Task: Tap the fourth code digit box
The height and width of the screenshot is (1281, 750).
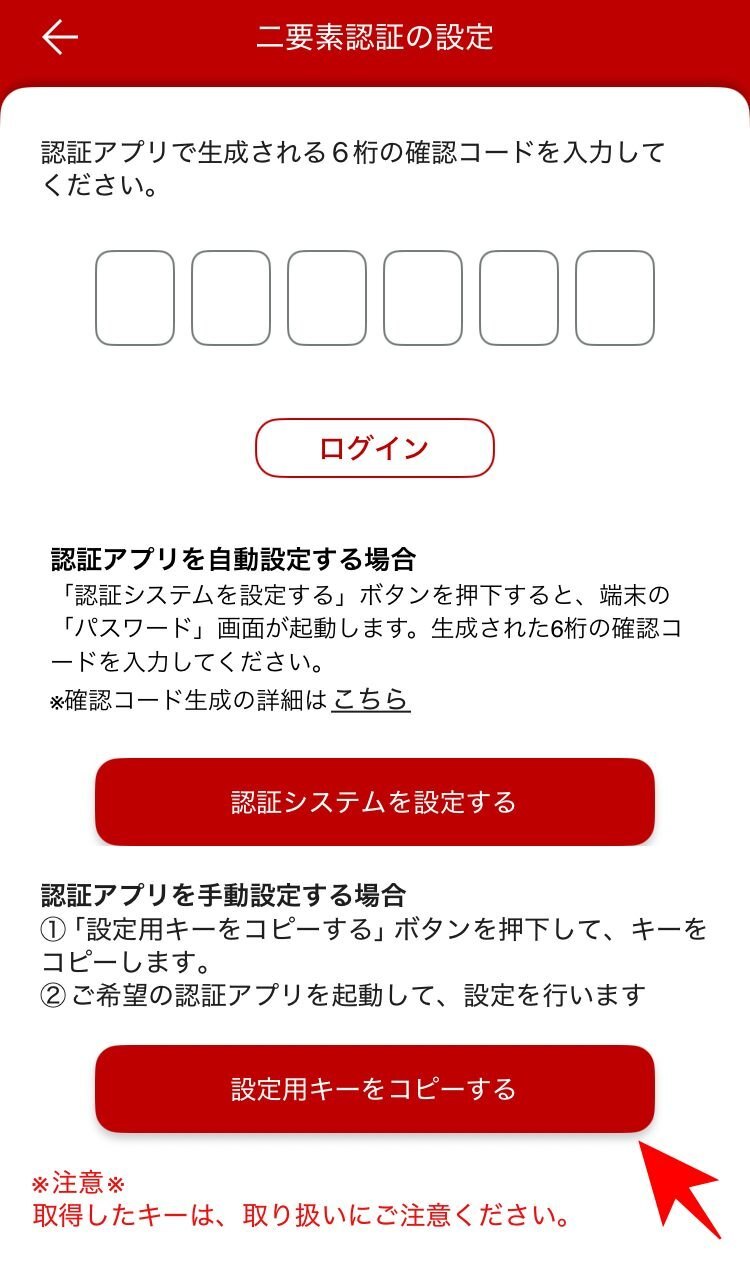Action: (x=423, y=298)
